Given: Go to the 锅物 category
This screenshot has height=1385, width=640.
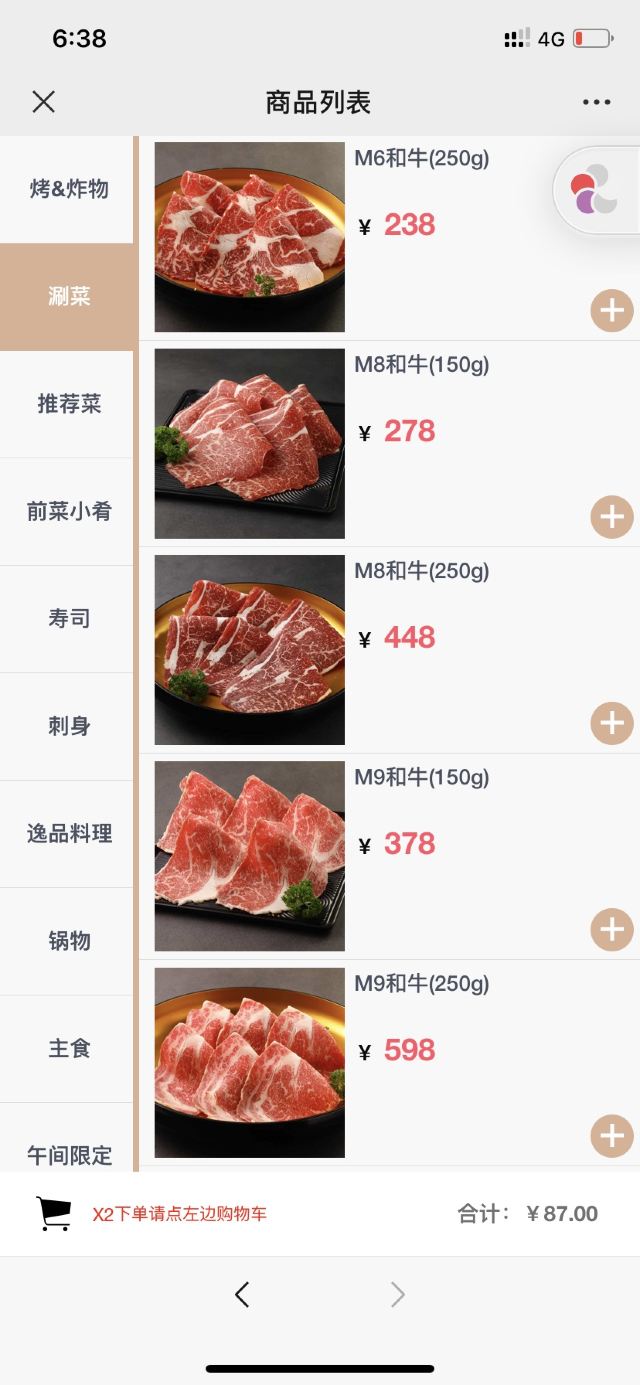Looking at the screenshot, I should (68, 941).
